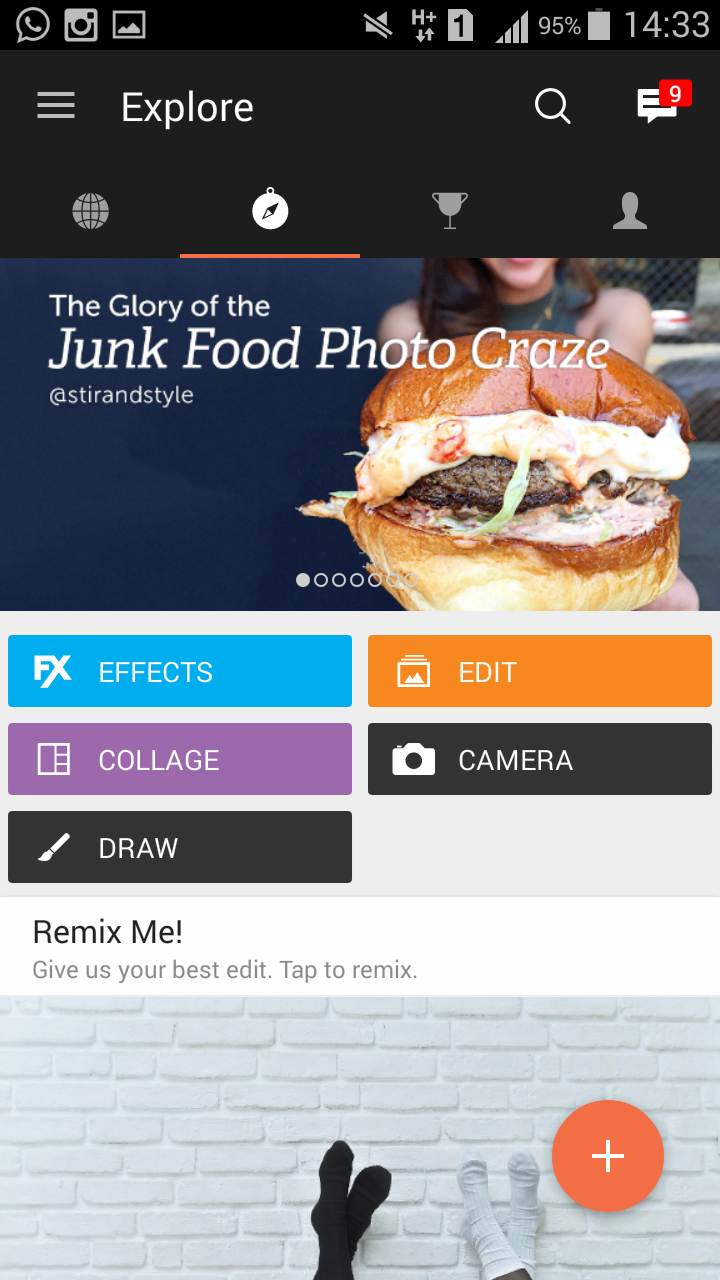The height and width of the screenshot is (1280, 720).
Task: Open the Camera
Action: [540, 759]
